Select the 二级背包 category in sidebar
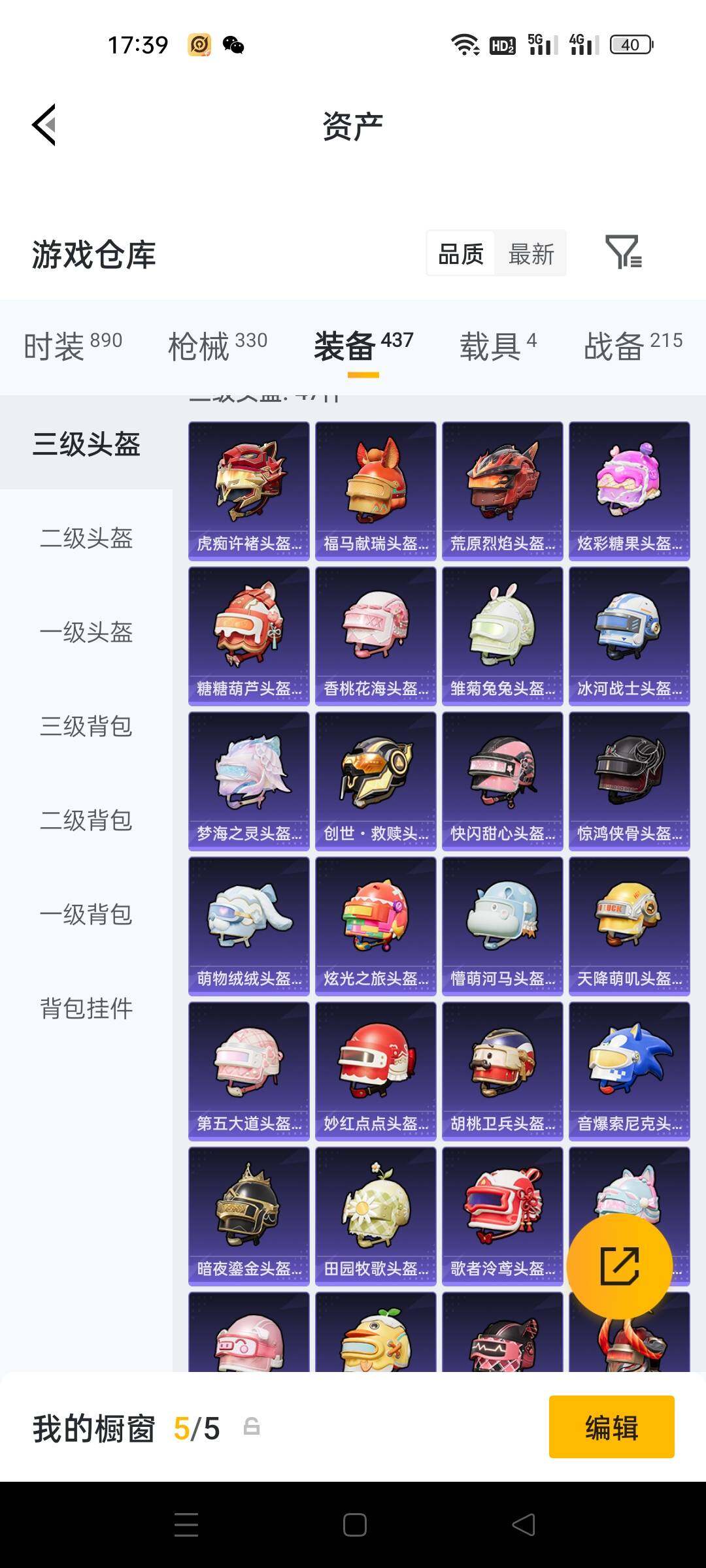 tap(87, 821)
